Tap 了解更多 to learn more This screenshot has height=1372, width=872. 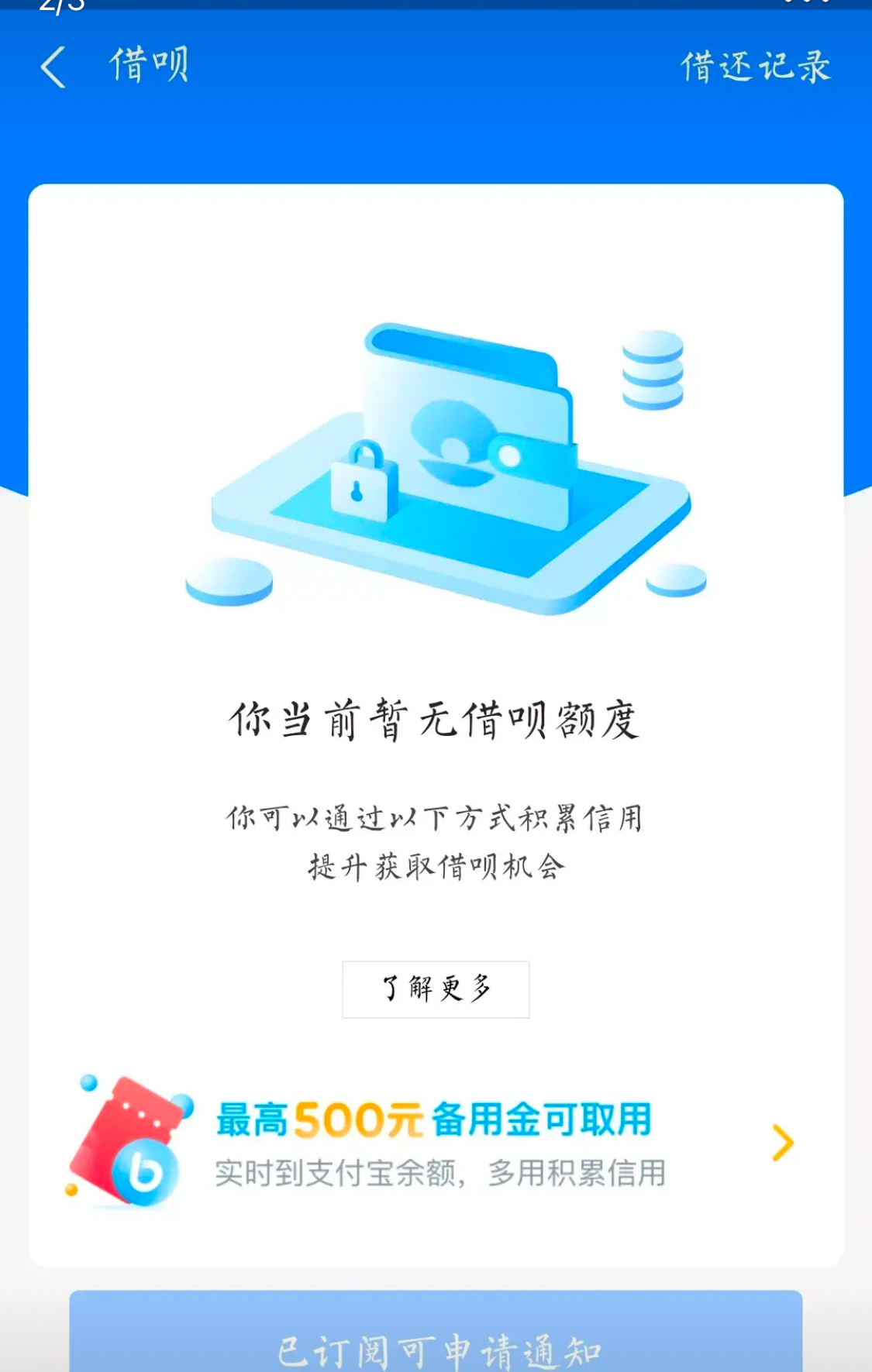[x=435, y=988]
